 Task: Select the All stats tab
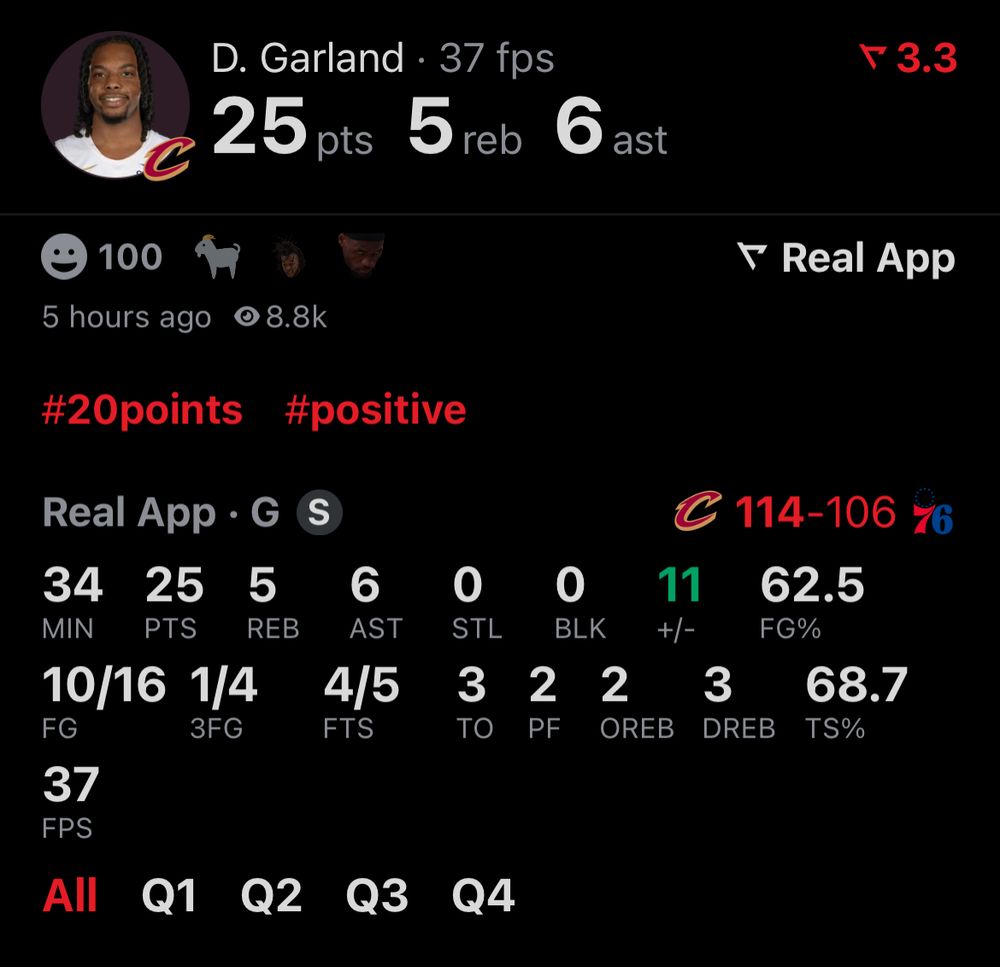click(70, 895)
